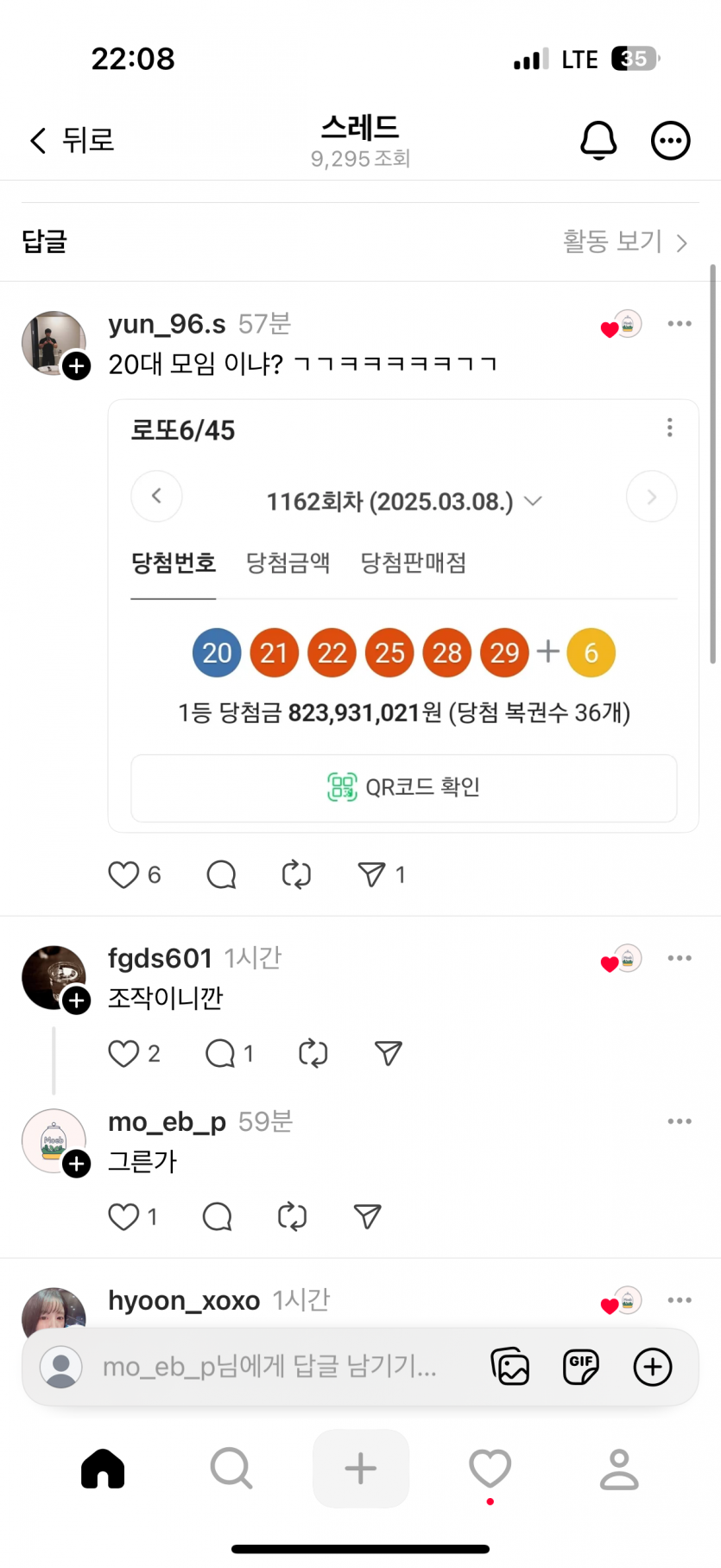Viewport: 721px width, 1568px height.
Task: Attach a GIF to the reply
Action: coord(581,1367)
